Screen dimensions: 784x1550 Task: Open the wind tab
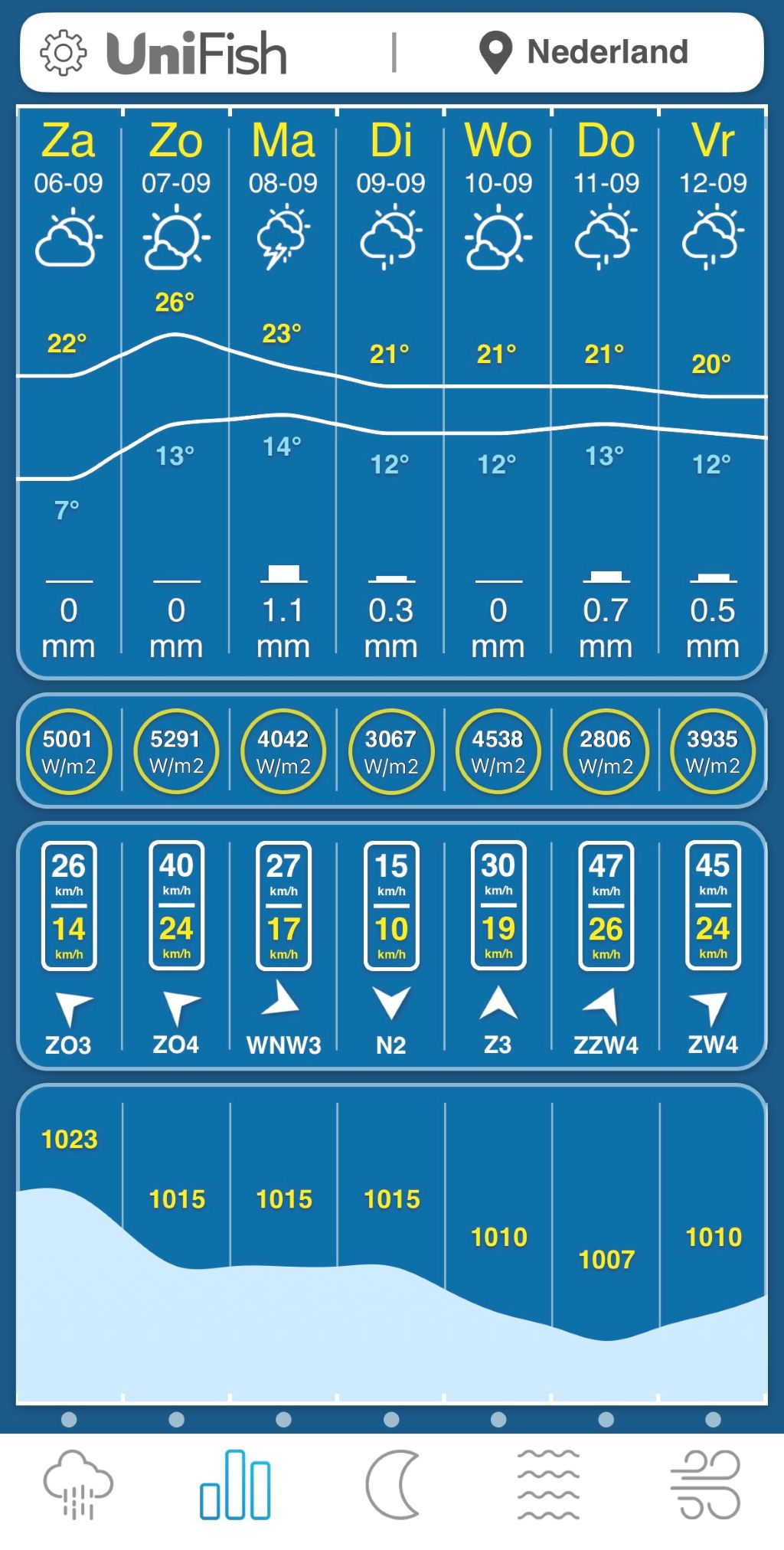click(705, 1486)
